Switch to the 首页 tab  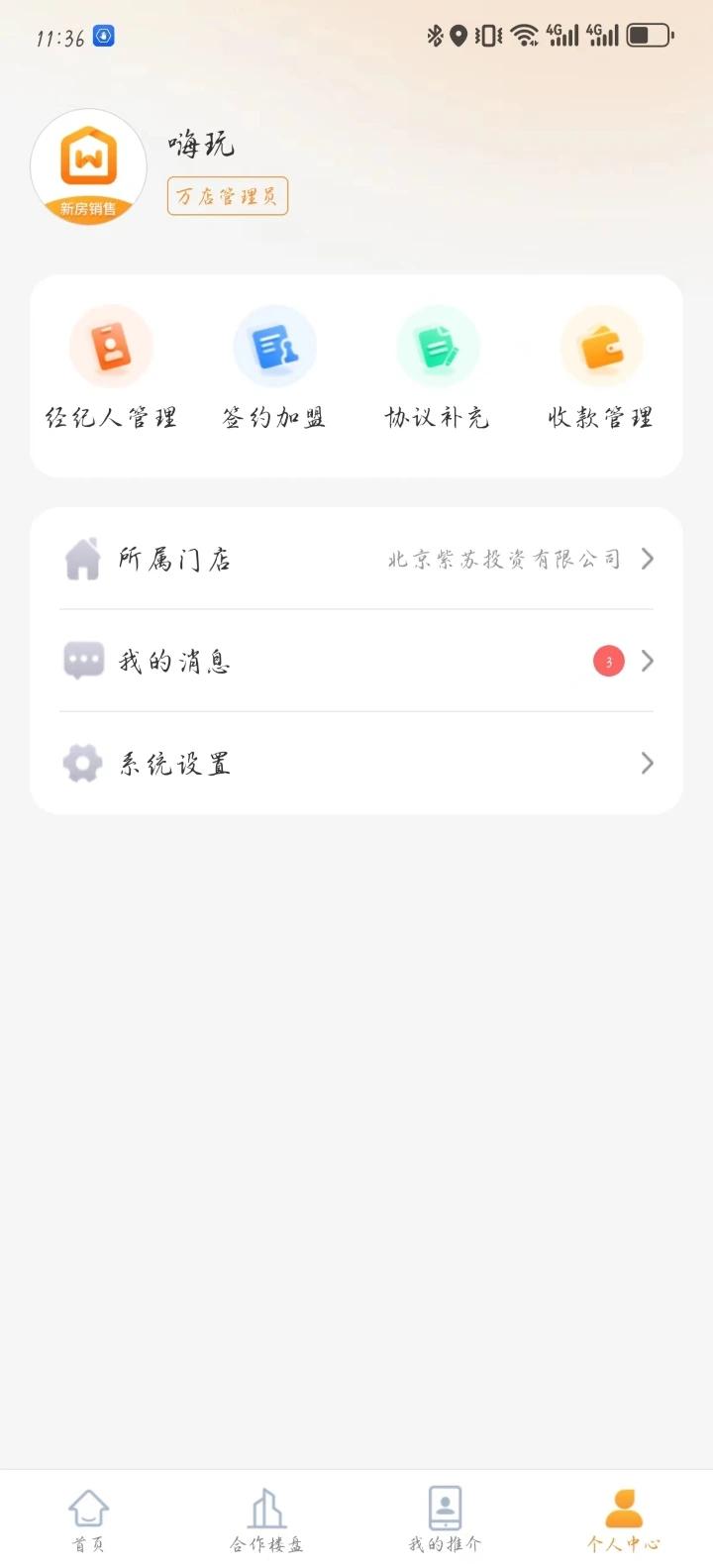click(88, 1520)
